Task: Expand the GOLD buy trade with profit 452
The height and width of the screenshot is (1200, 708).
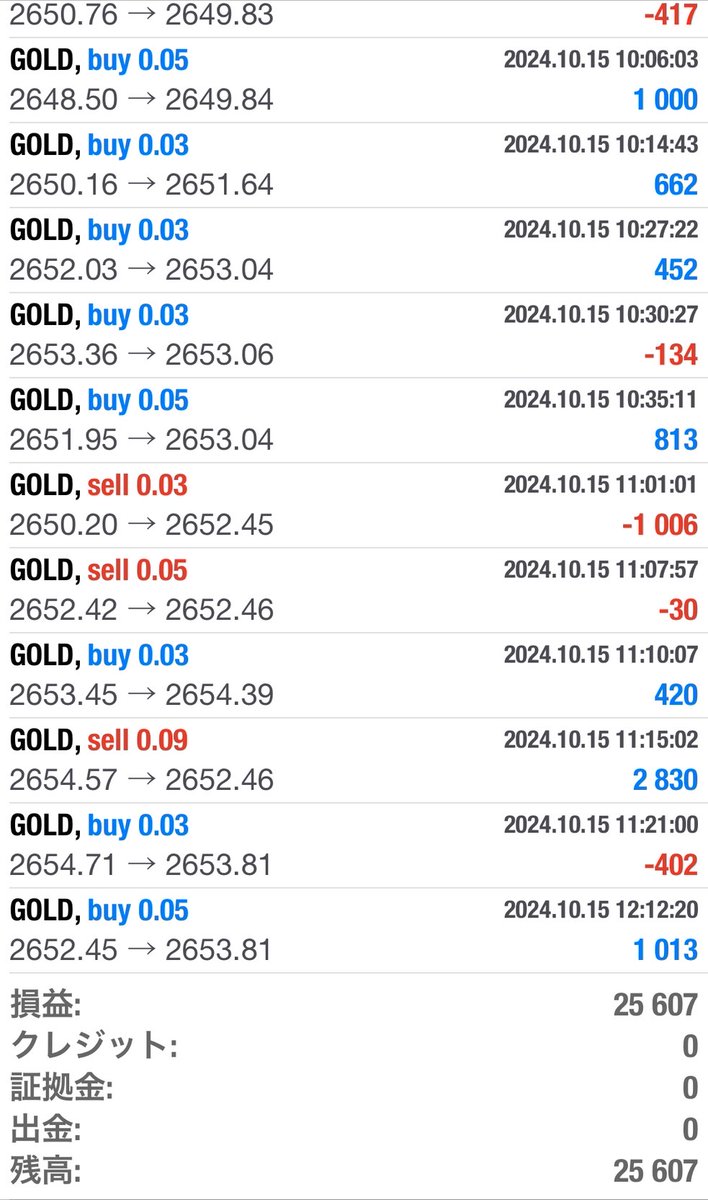Action: click(x=354, y=251)
